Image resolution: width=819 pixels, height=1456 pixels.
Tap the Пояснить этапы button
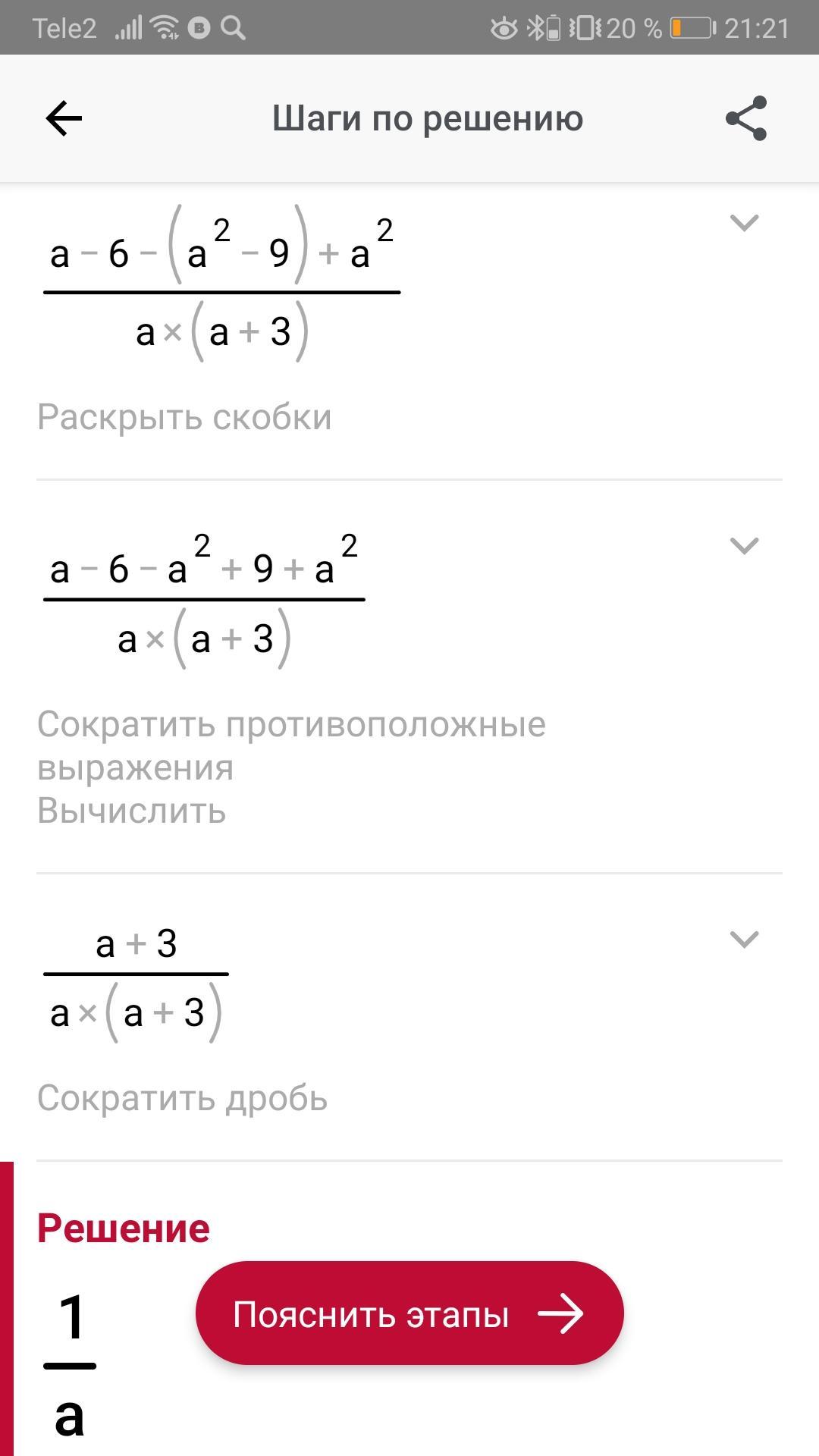pos(409,1313)
